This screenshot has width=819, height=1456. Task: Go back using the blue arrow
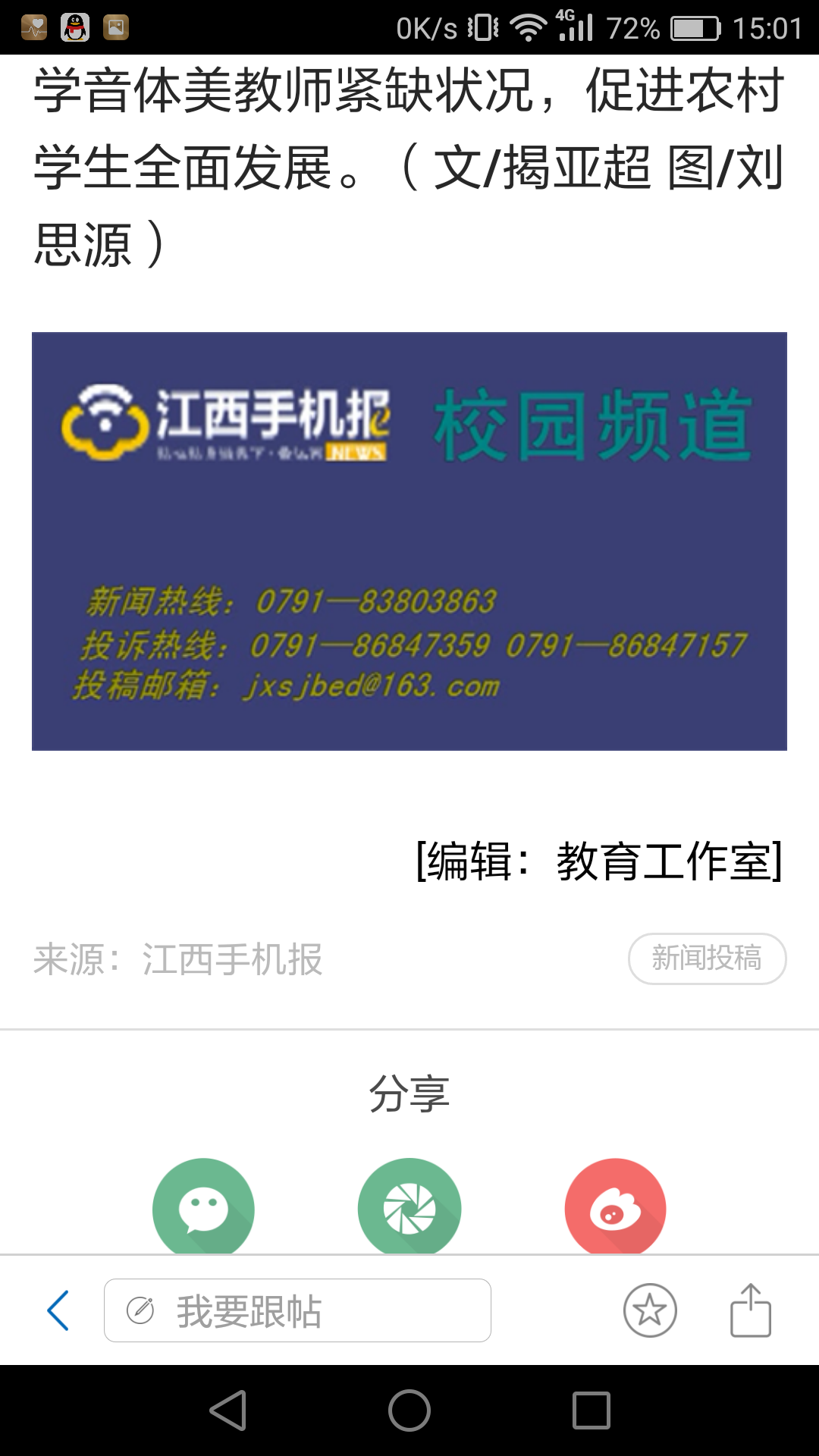[x=58, y=1310]
